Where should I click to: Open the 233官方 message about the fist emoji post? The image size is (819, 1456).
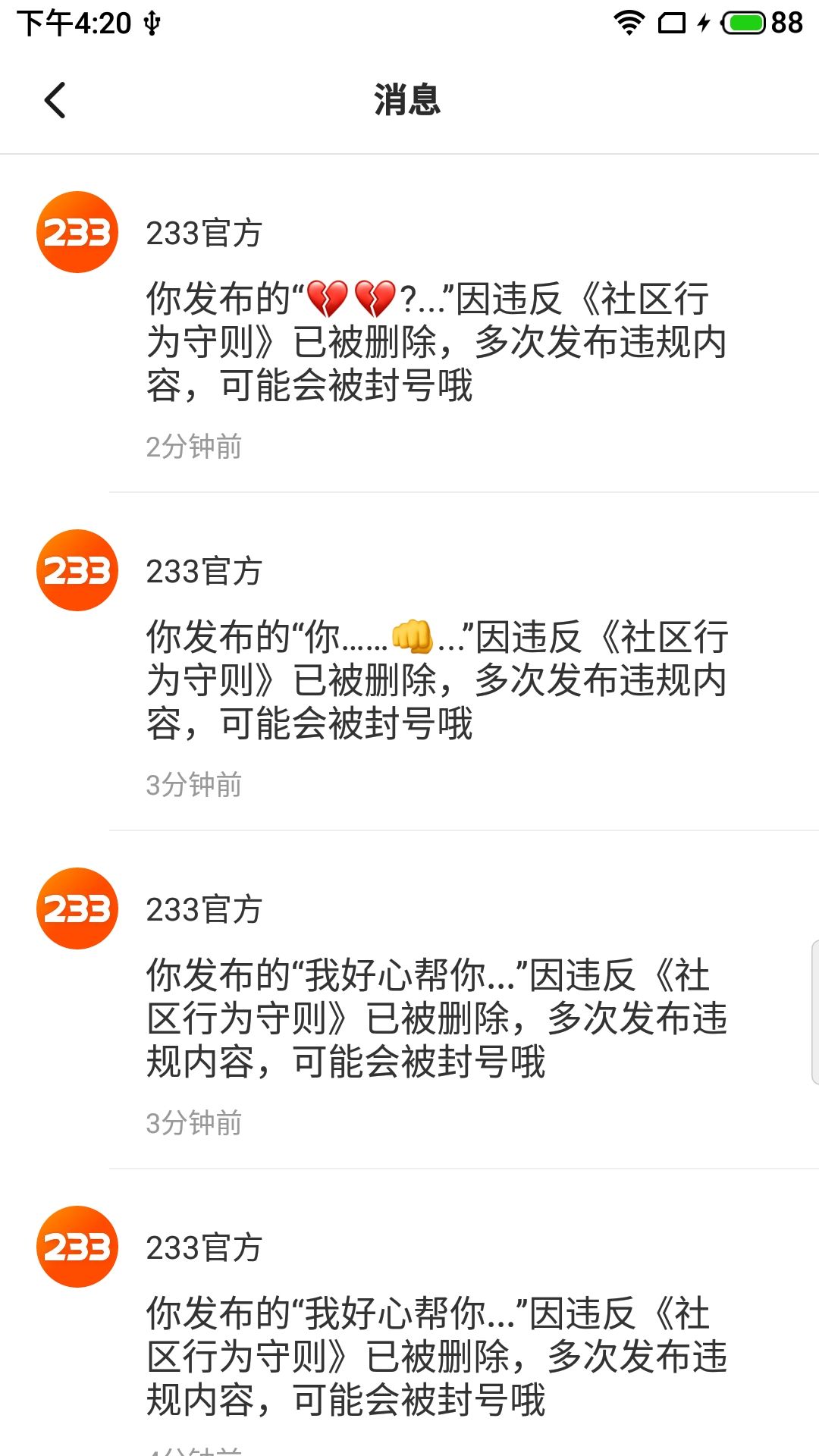coord(436,679)
